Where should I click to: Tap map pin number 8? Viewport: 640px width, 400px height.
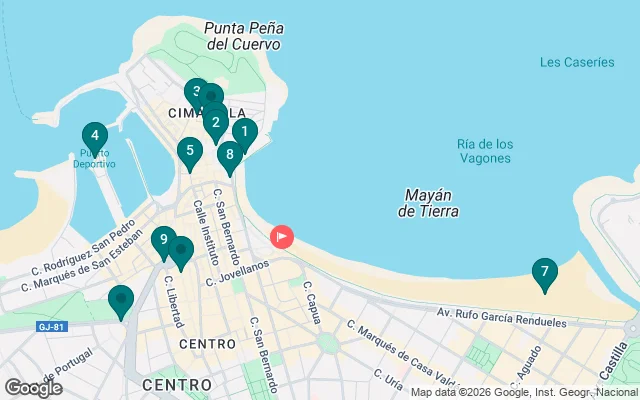[x=229, y=154]
